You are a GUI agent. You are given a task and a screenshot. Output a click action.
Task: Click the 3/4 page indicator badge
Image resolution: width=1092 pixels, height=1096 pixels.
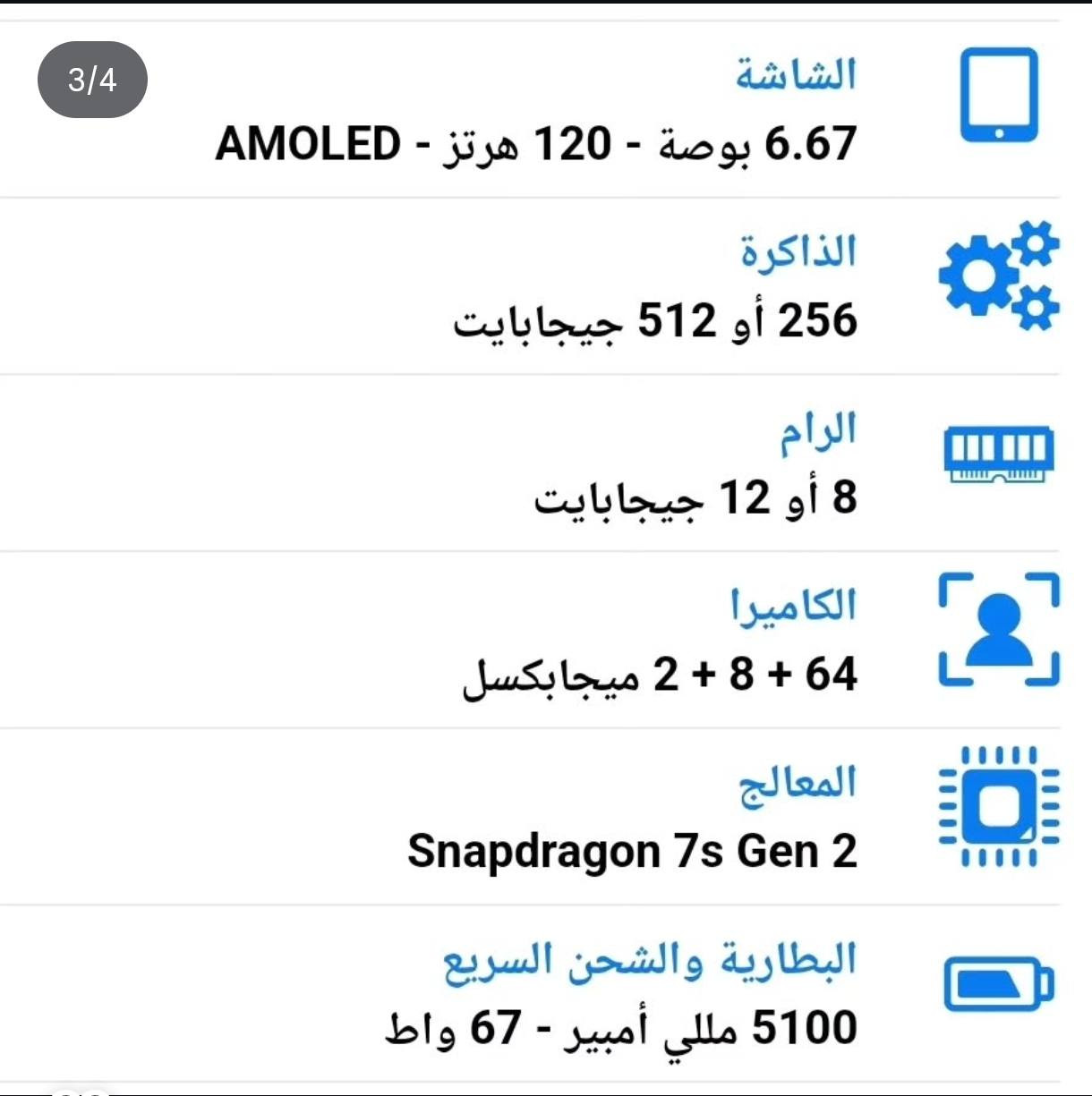point(91,81)
